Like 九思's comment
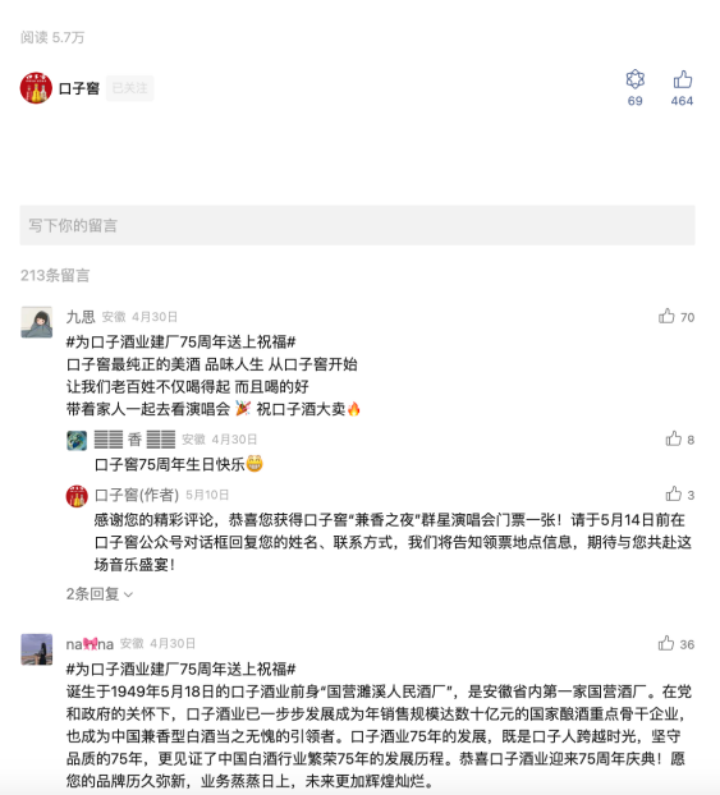Image resolution: width=720 pixels, height=795 pixels. tap(667, 316)
